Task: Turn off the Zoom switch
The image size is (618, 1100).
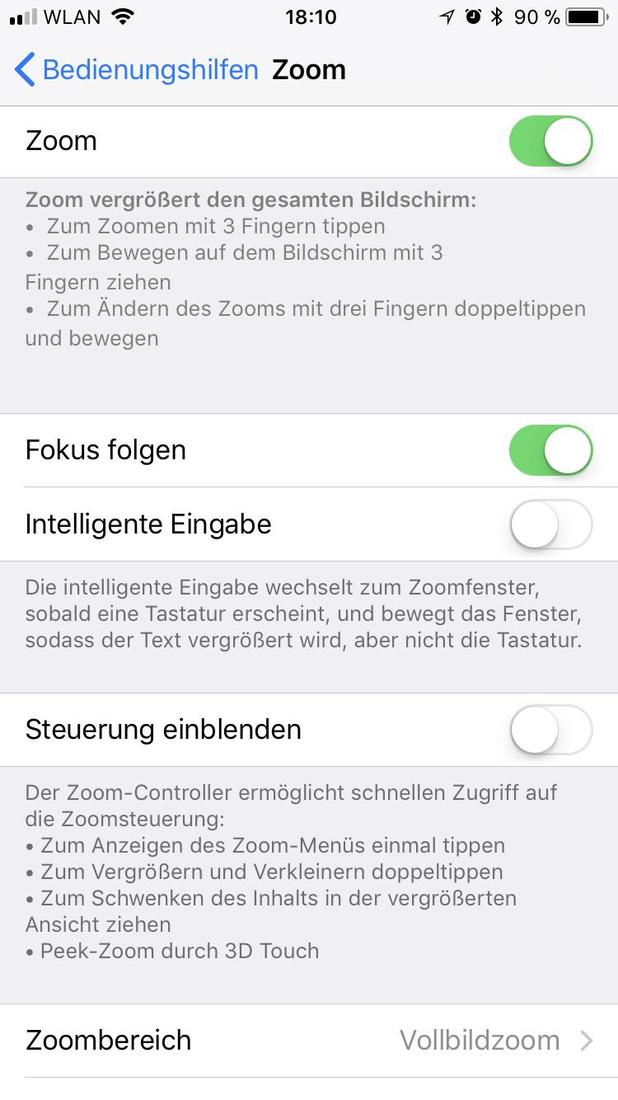Action: 551,141
